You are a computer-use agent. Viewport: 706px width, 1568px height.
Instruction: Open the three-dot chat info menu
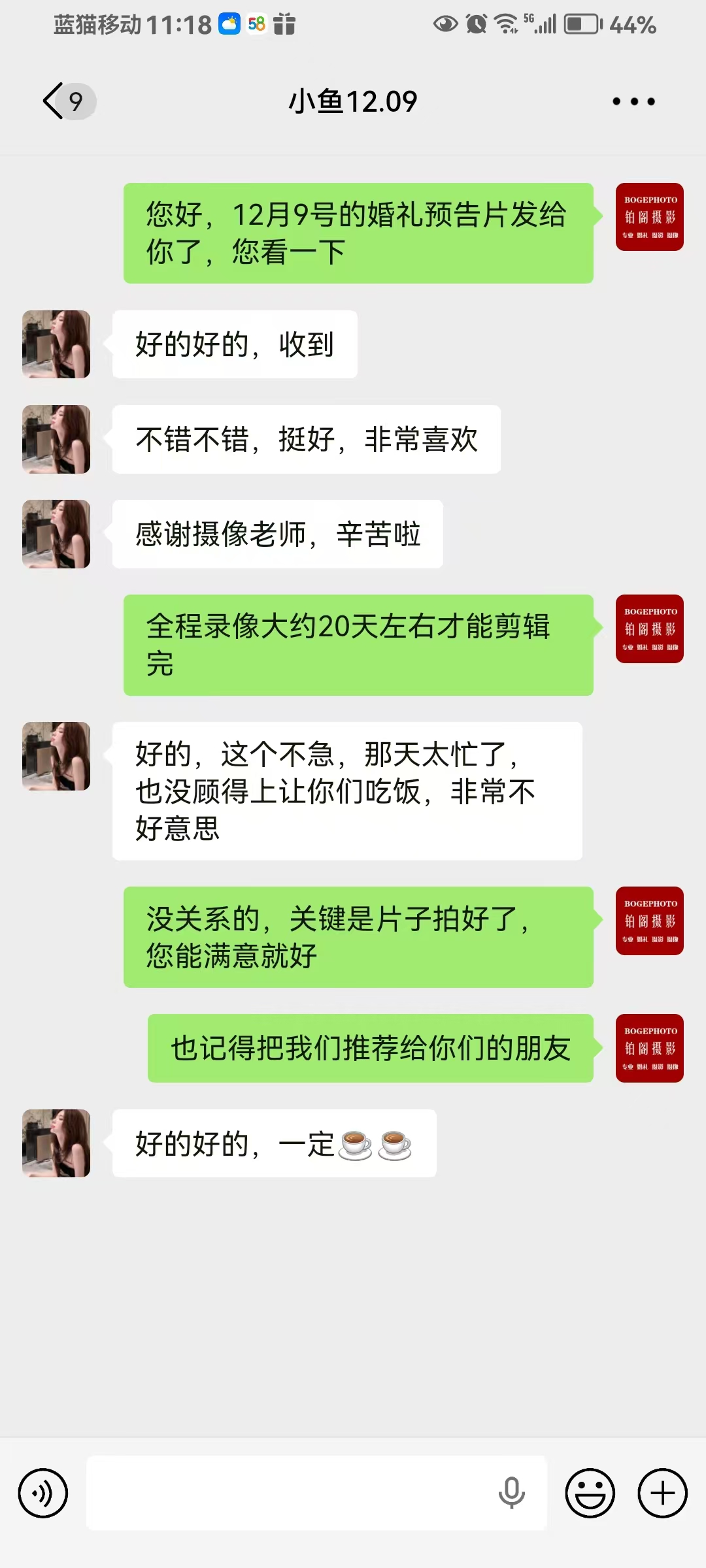[x=633, y=101]
